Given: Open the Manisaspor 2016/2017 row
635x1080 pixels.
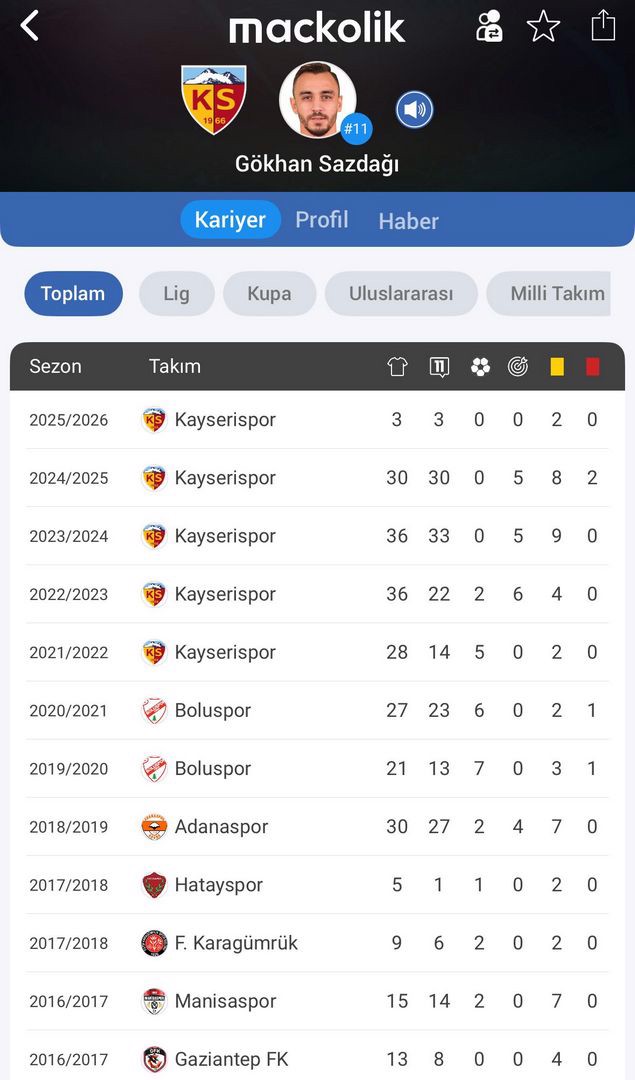Looking at the screenshot, I should tap(318, 1001).
